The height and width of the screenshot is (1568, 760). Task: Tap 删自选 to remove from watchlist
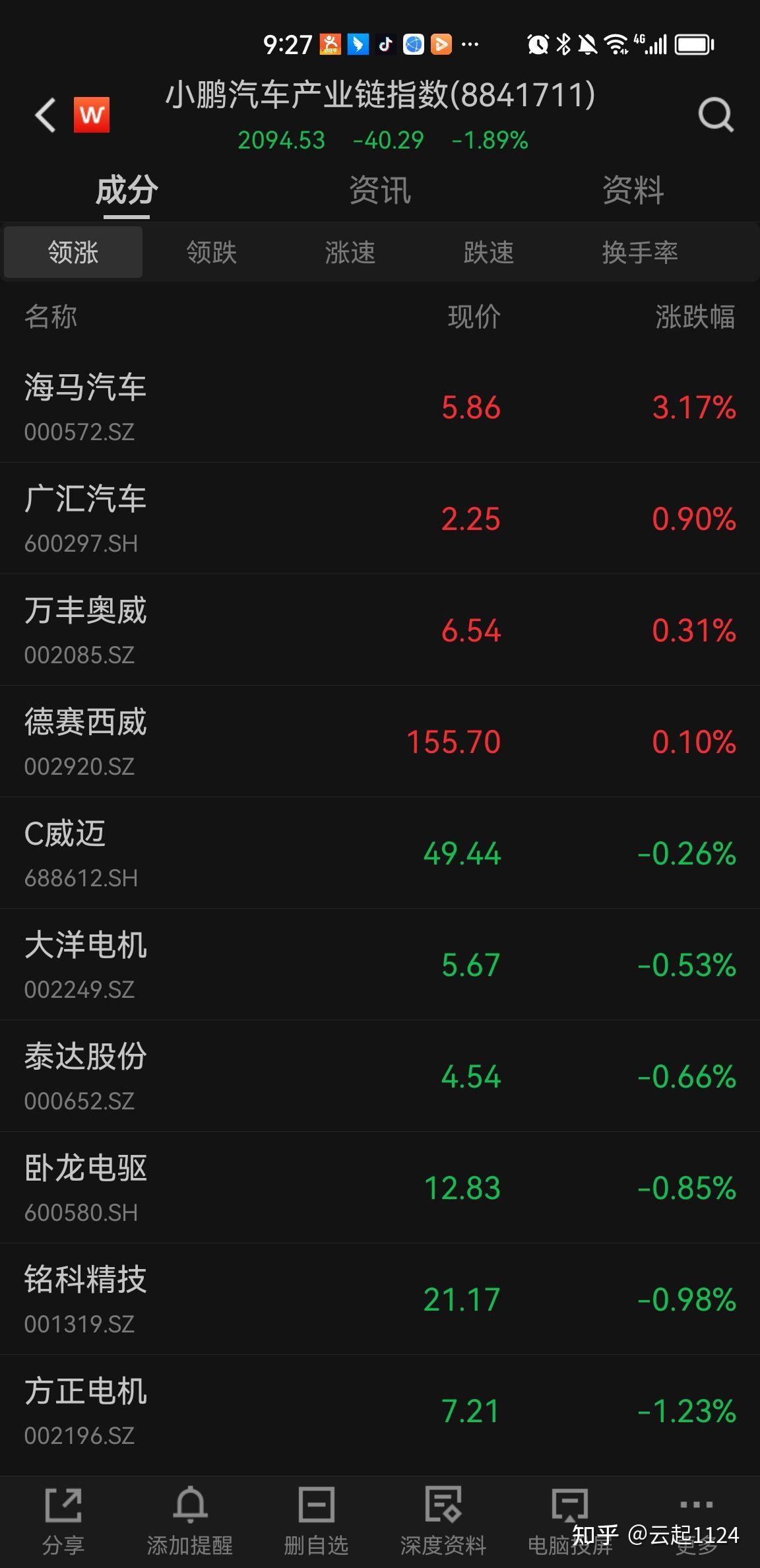tap(317, 1521)
